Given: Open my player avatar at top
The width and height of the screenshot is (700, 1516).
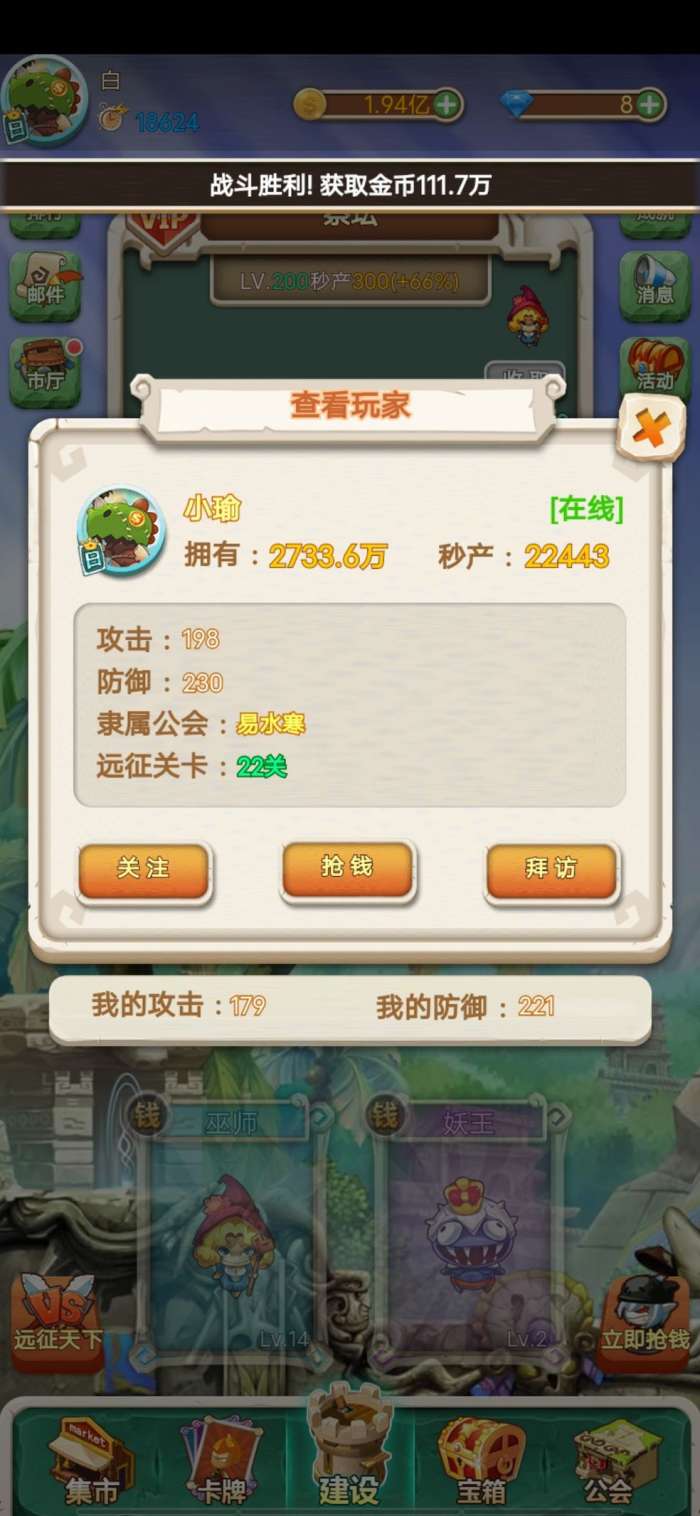Looking at the screenshot, I should pyautogui.click(x=45, y=100).
